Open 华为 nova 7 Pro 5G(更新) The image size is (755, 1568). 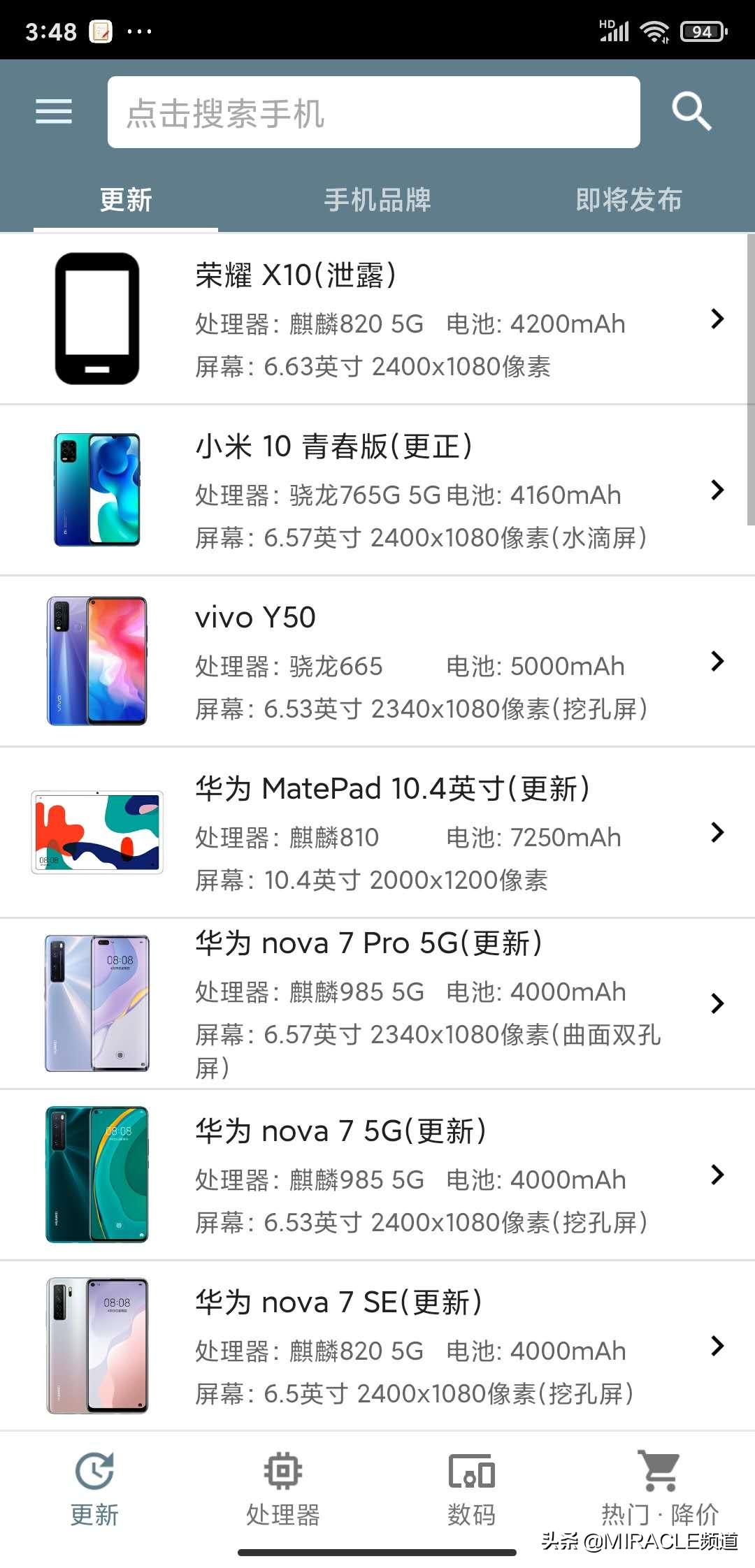[x=377, y=1003]
